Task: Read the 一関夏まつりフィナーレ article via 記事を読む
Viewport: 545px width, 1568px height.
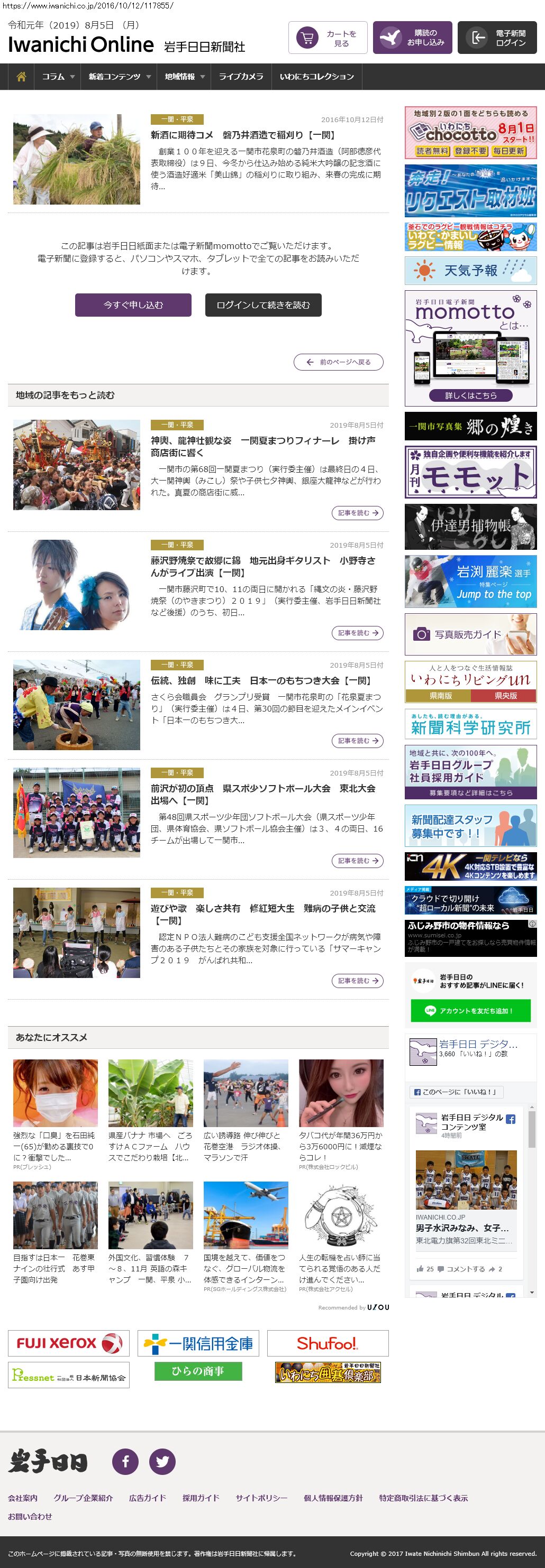Action: (357, 513)
